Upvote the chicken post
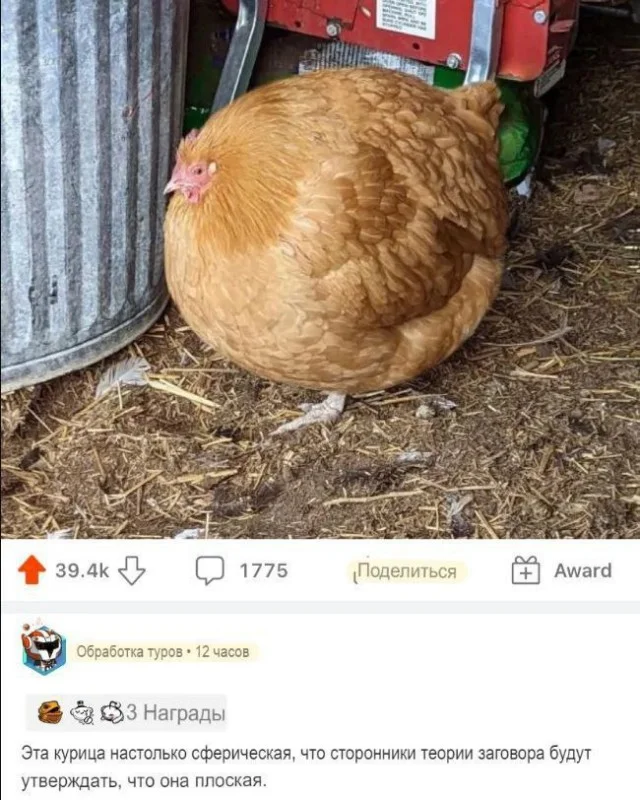Image resolution: width=640 pixels, height=800 pixels. 32,571
